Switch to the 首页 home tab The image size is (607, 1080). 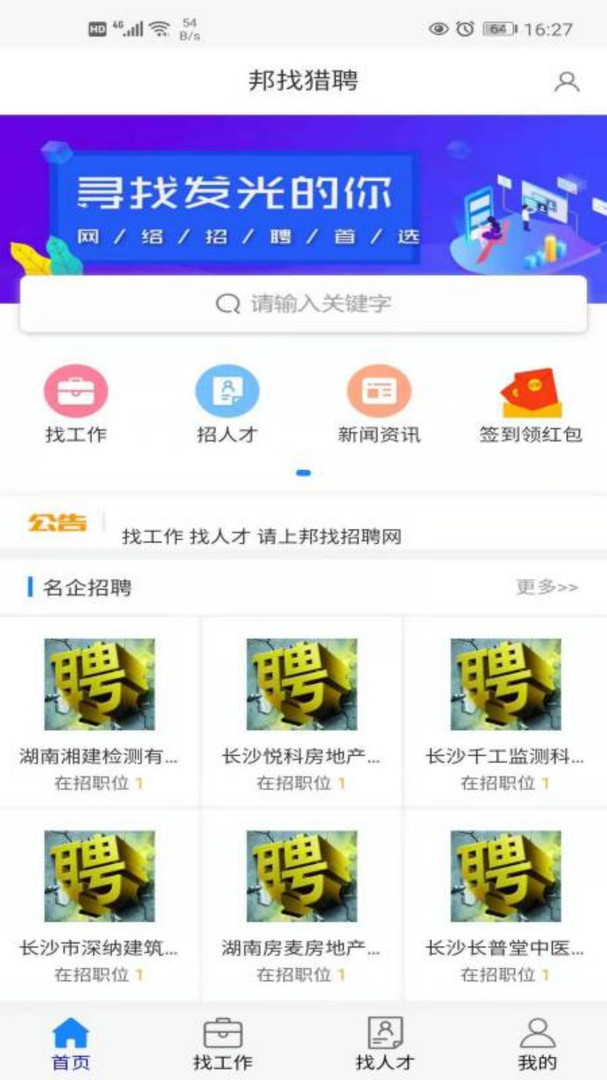(x=71, y=1043)
